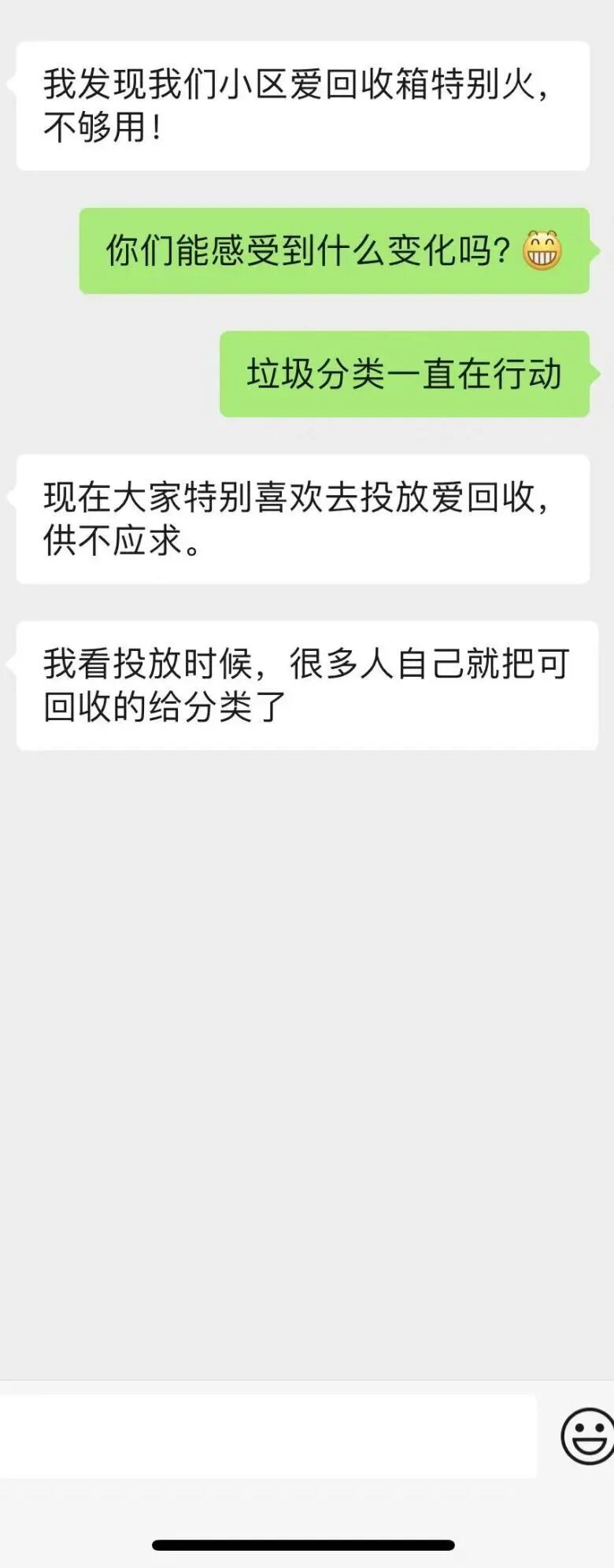
Task: Open the emoji picker
Action: (x=586, y=1437)
